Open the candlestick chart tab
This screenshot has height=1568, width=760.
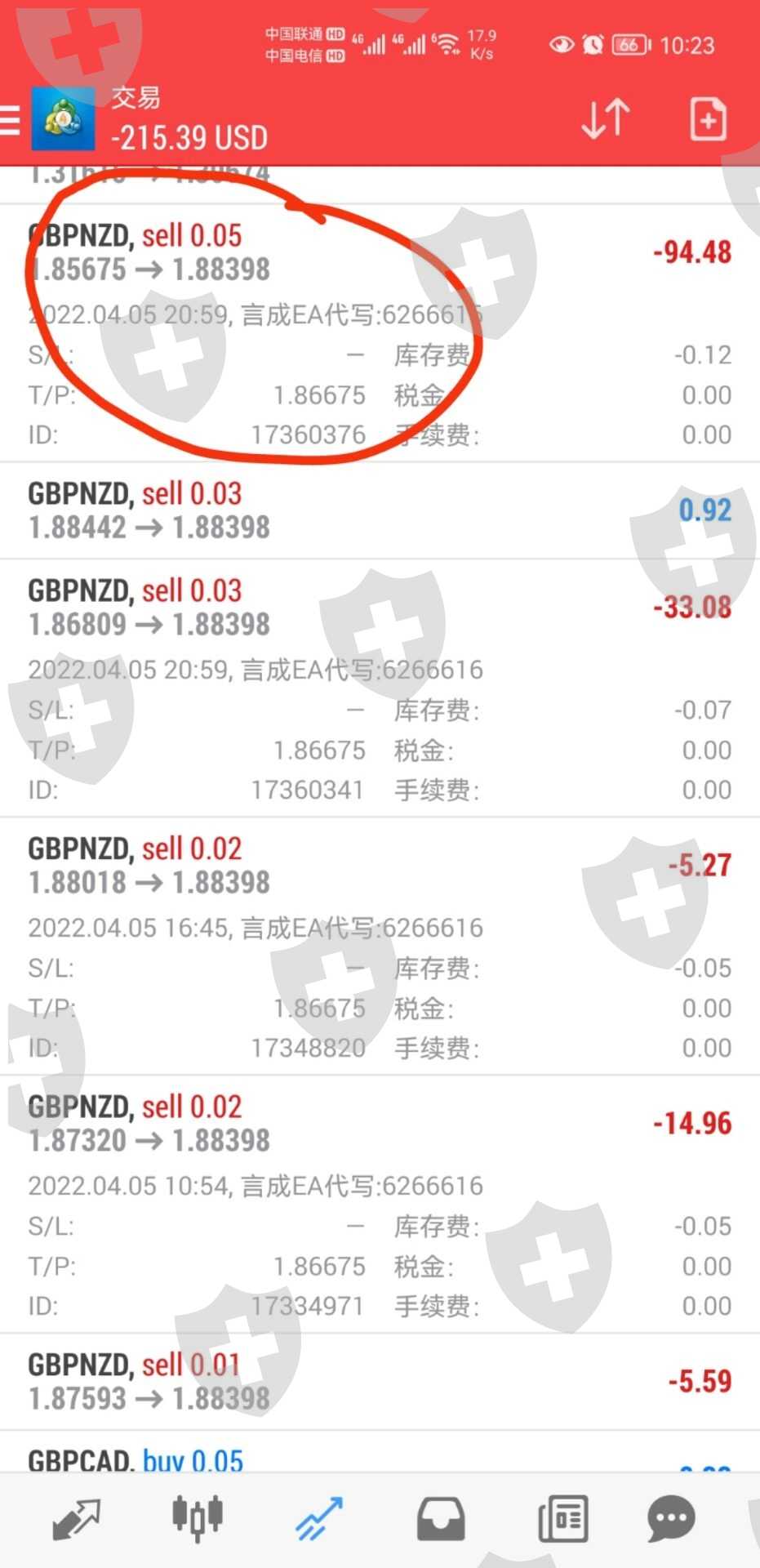tap(197, 1519)
